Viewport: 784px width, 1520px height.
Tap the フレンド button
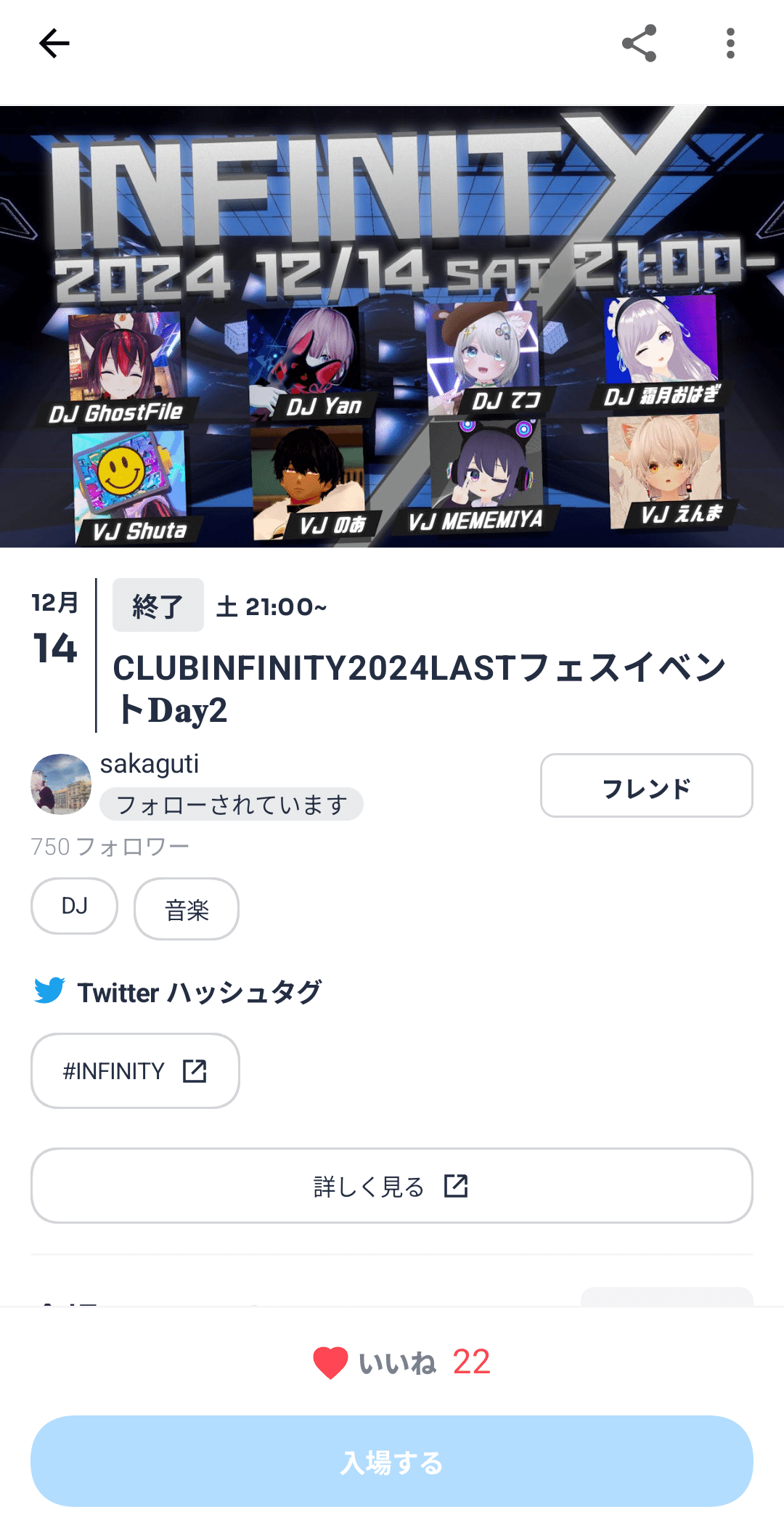coord(646,786)
